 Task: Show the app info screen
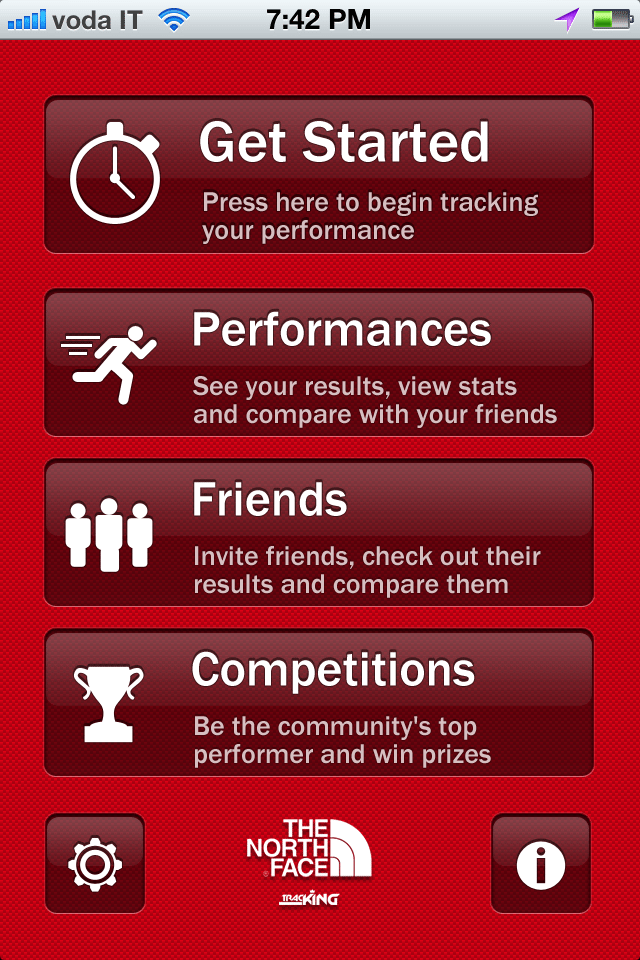pos(540,863)
